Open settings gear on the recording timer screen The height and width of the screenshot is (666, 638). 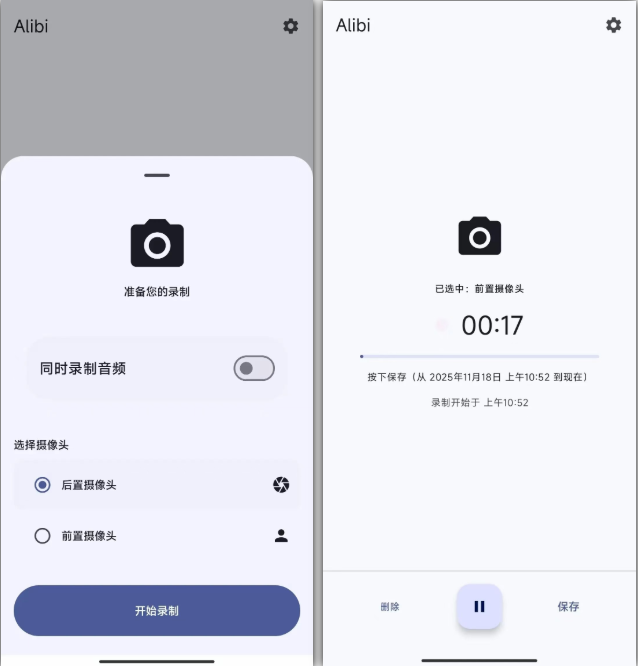tap(613, 25)
